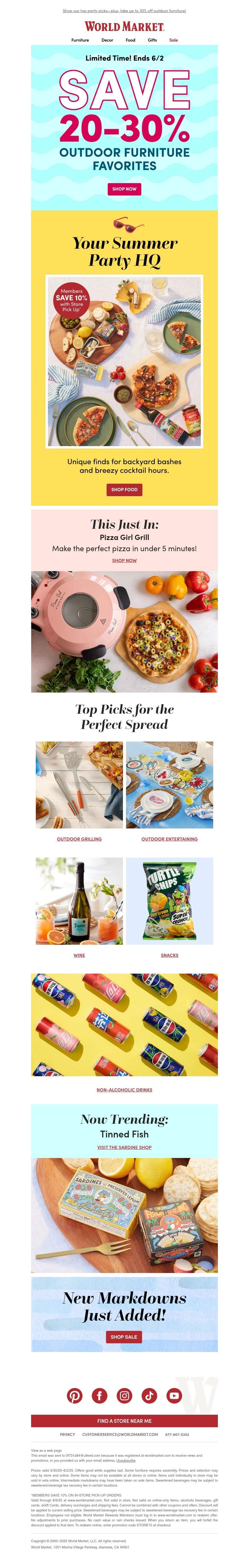Open the Privacy link
This screenshot has height=1568, width=249.
pos(68,1434)
